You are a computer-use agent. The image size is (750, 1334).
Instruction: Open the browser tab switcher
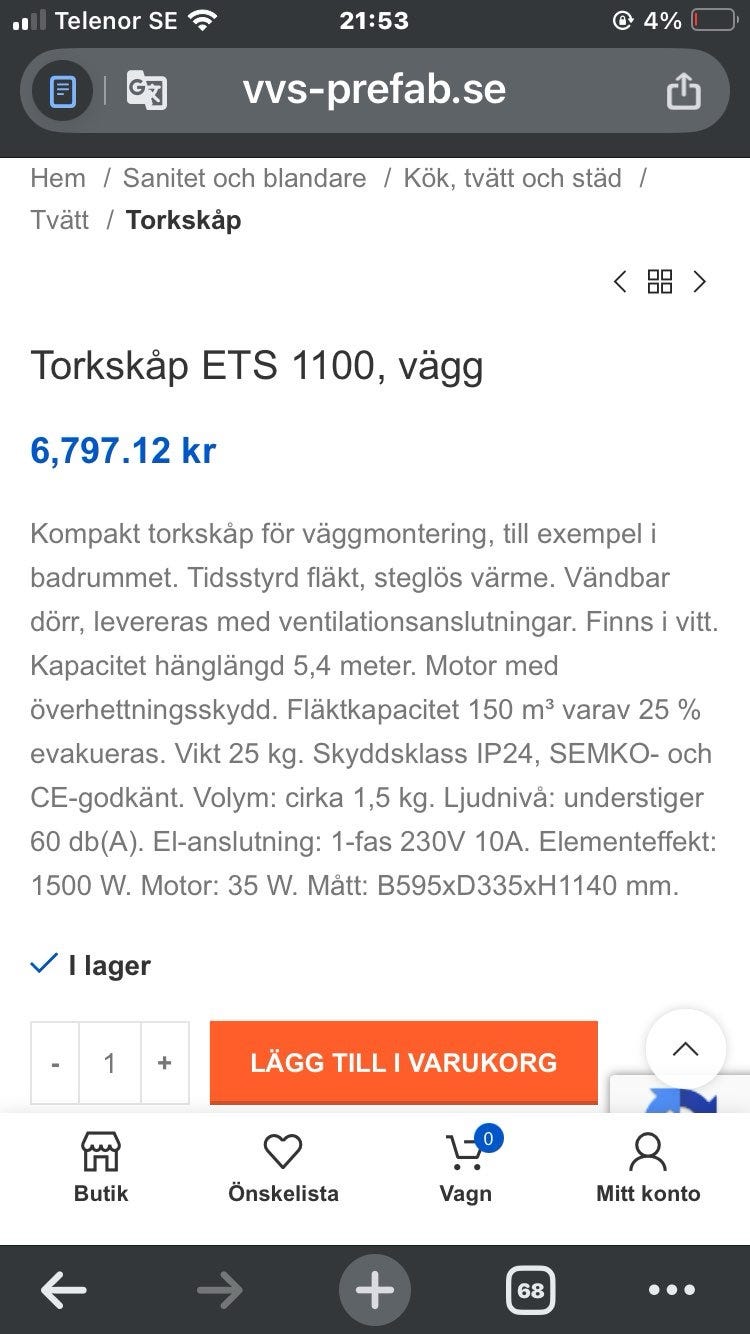point(530,1290)
